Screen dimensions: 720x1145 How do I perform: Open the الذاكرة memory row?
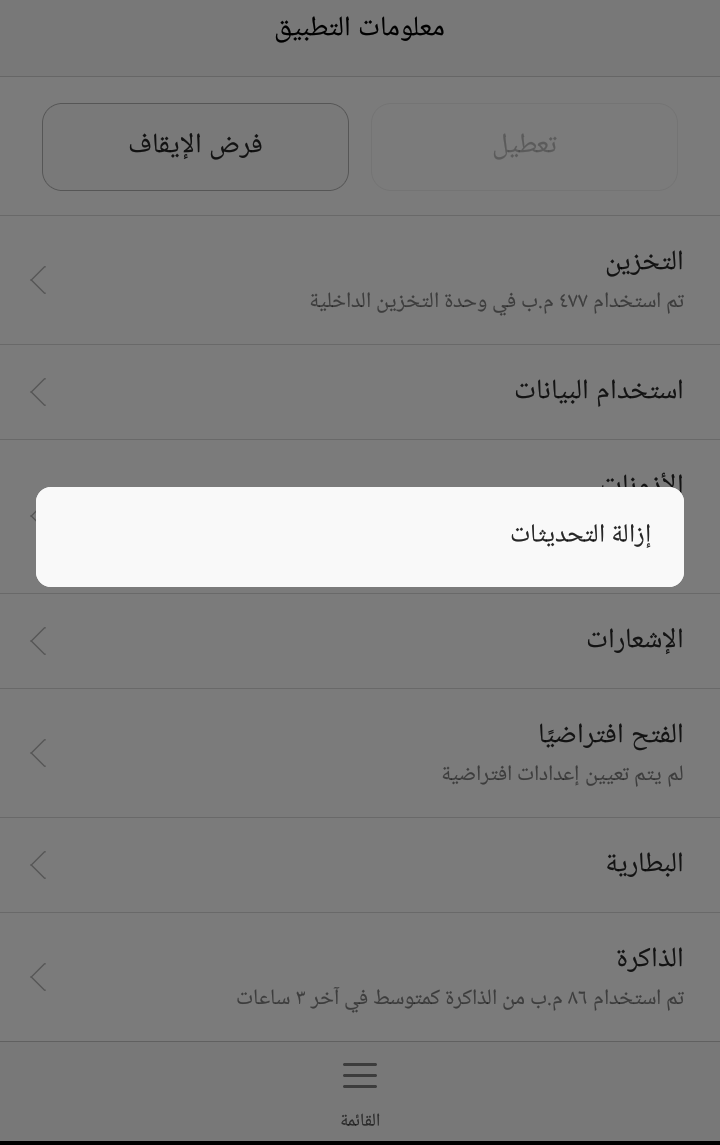click(360, 976)
